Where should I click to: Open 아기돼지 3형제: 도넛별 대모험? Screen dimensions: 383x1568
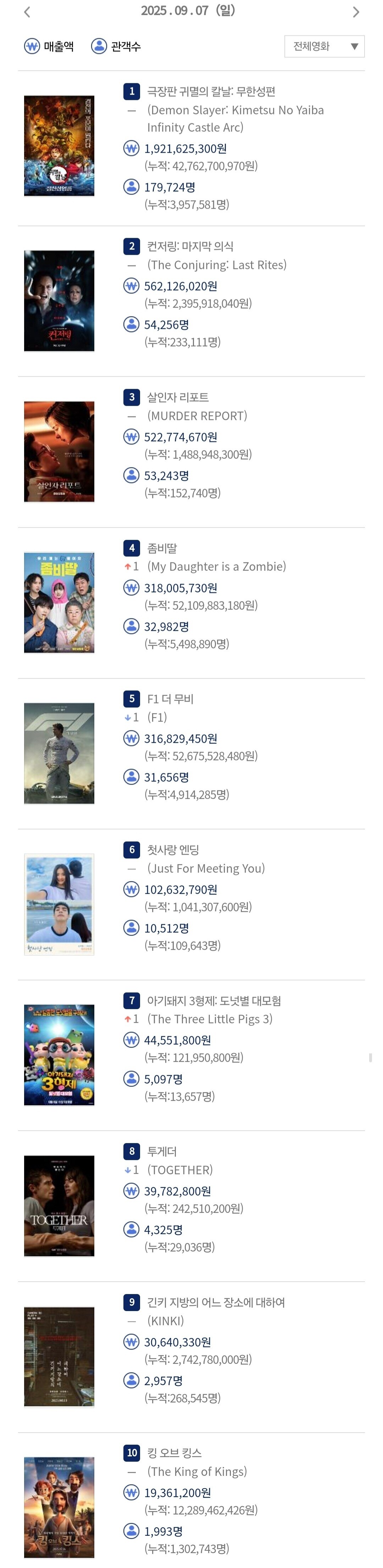(214, 1001)
